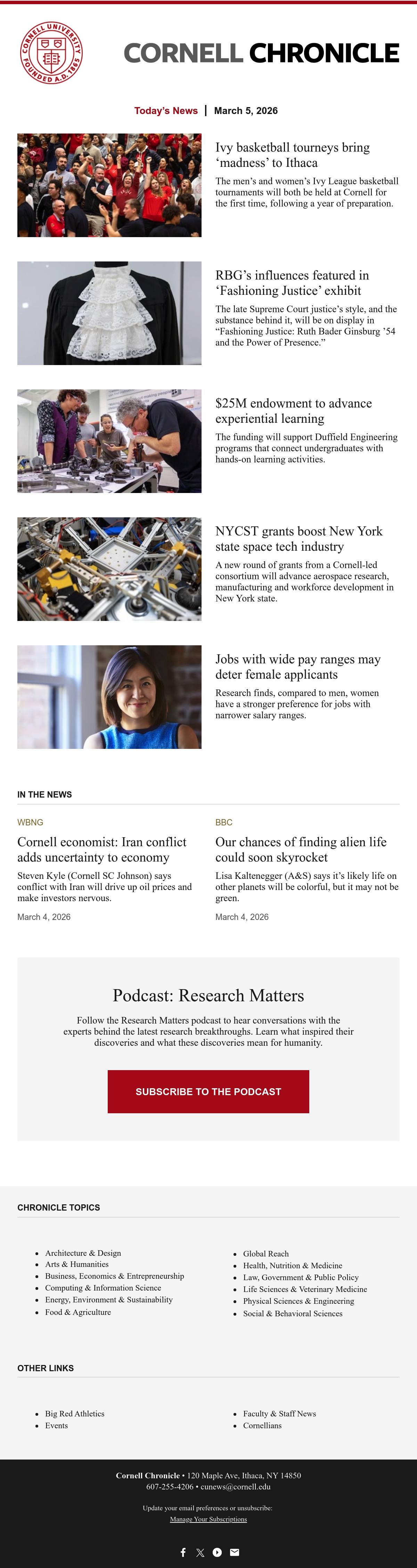Open the RBG lace collar photo
Image resolution: width=417 pixels, height=1568 pixels.
click(x=109, y=314)
